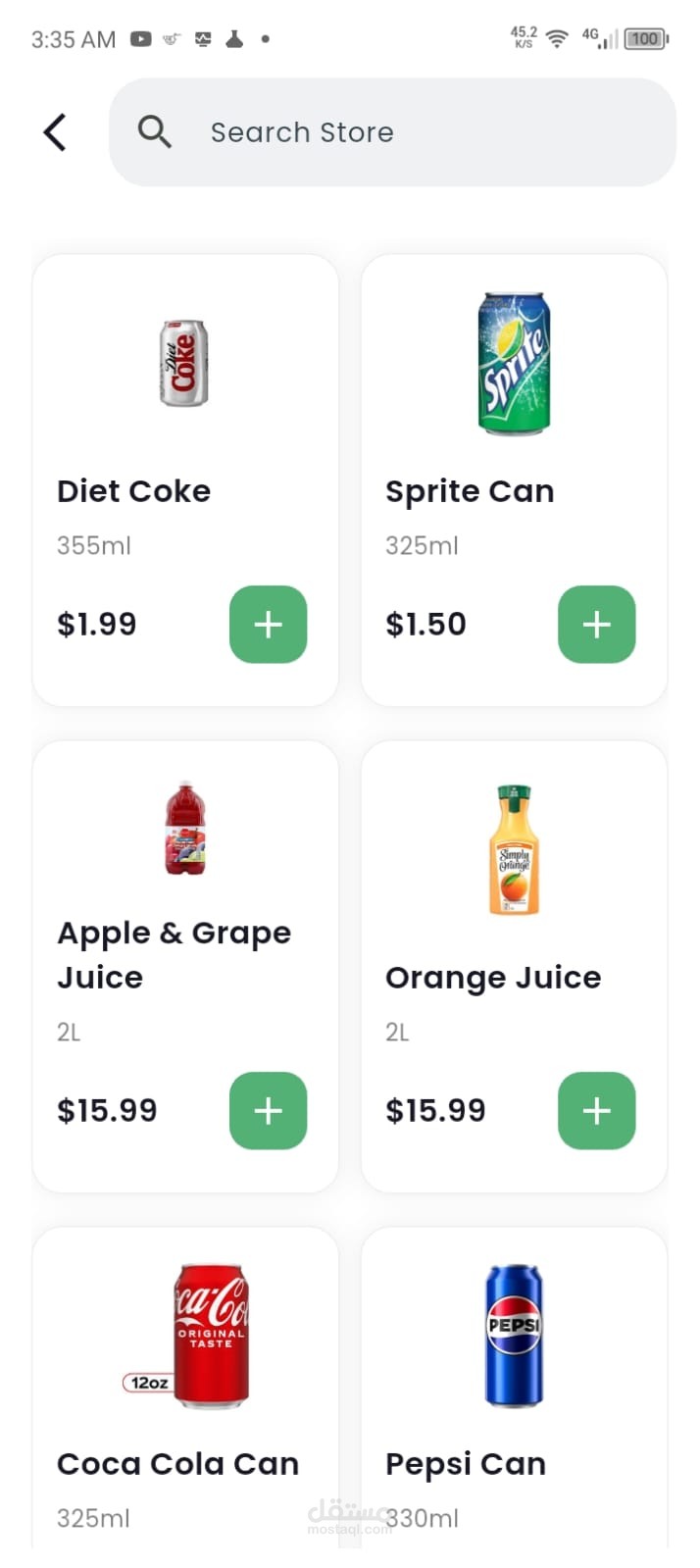700x1568 pixels.
Task: Open the Pepsi Can card
Action: (514, 1373)
